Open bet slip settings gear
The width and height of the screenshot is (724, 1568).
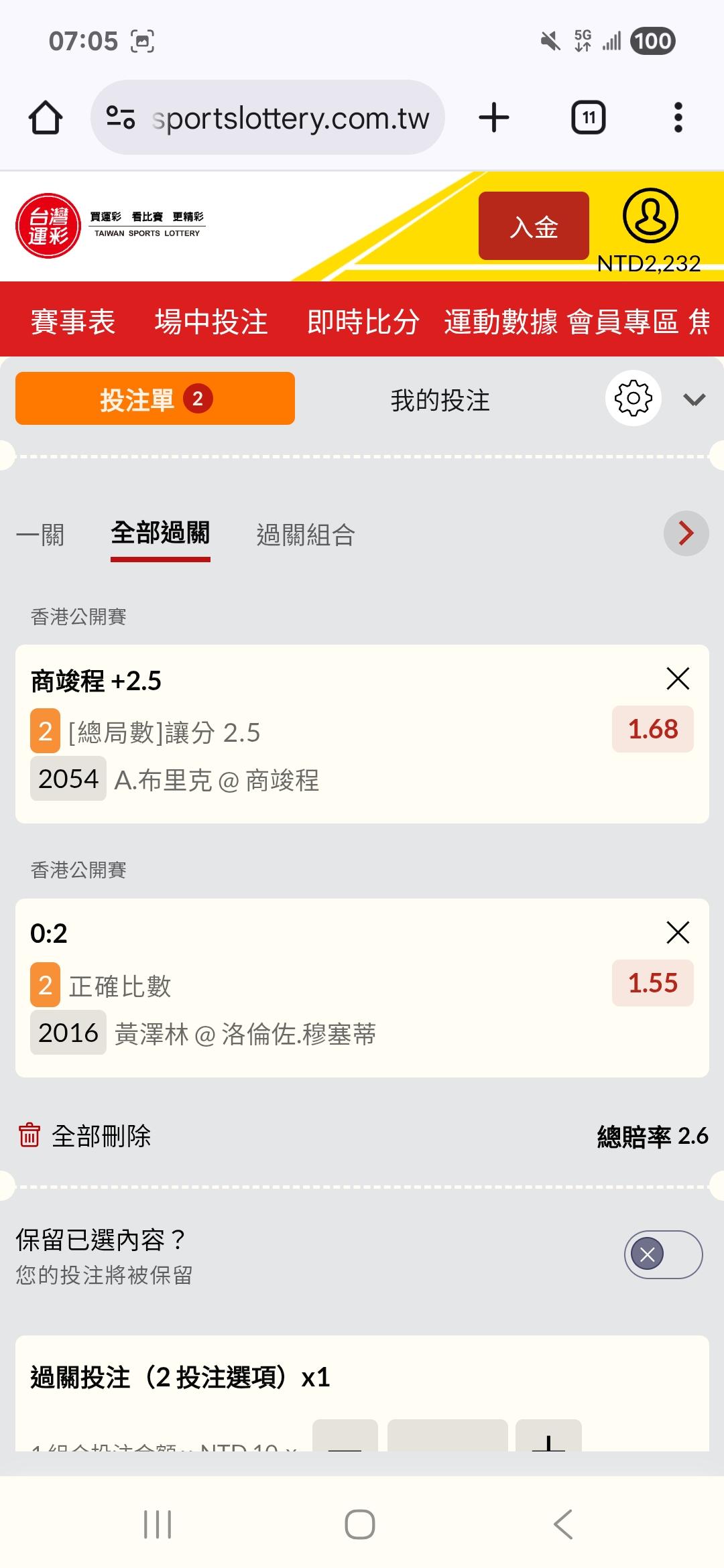633,399
